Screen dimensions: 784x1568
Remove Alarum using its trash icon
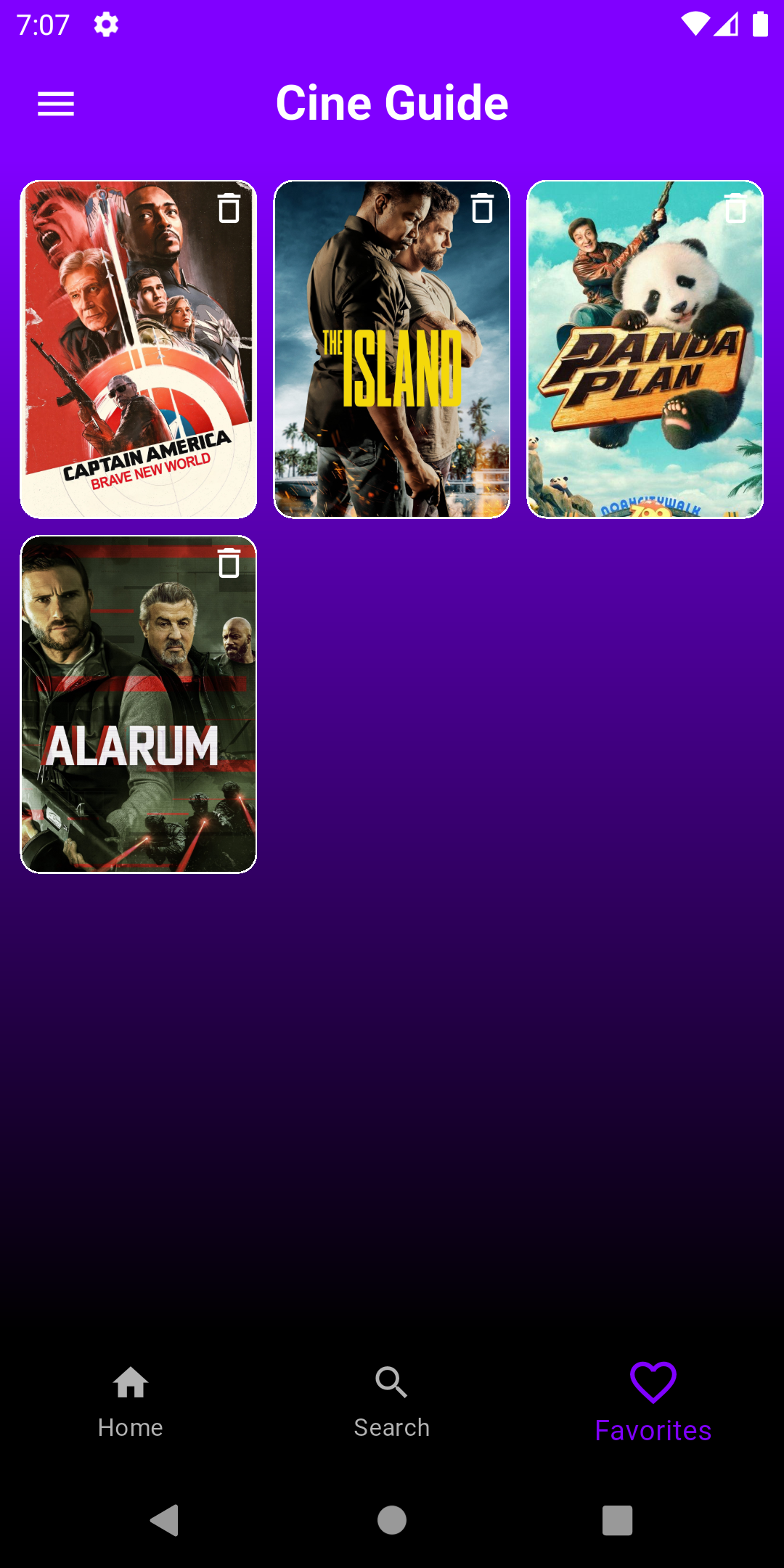click(229, 564)
